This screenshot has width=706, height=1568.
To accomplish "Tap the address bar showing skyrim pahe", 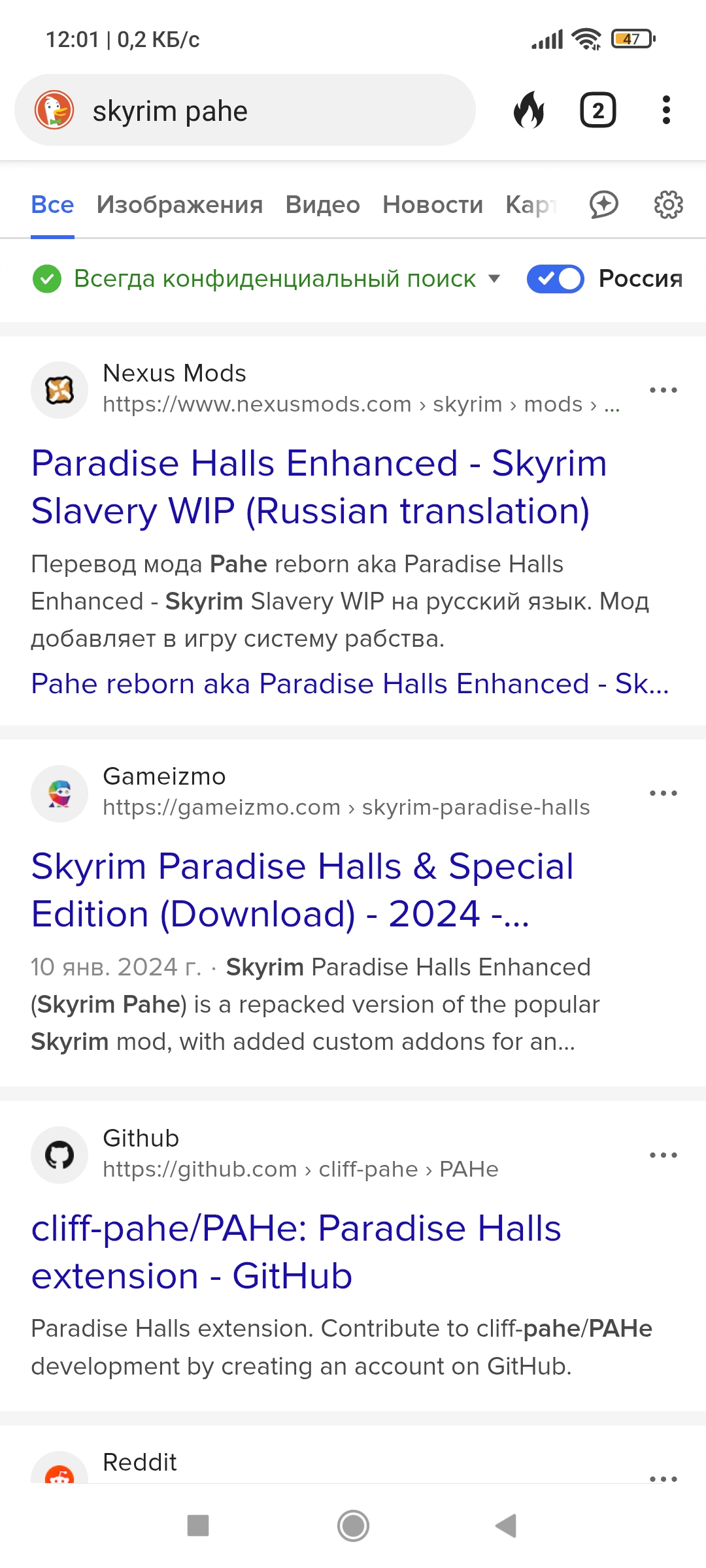I will [x=261, y=111].
